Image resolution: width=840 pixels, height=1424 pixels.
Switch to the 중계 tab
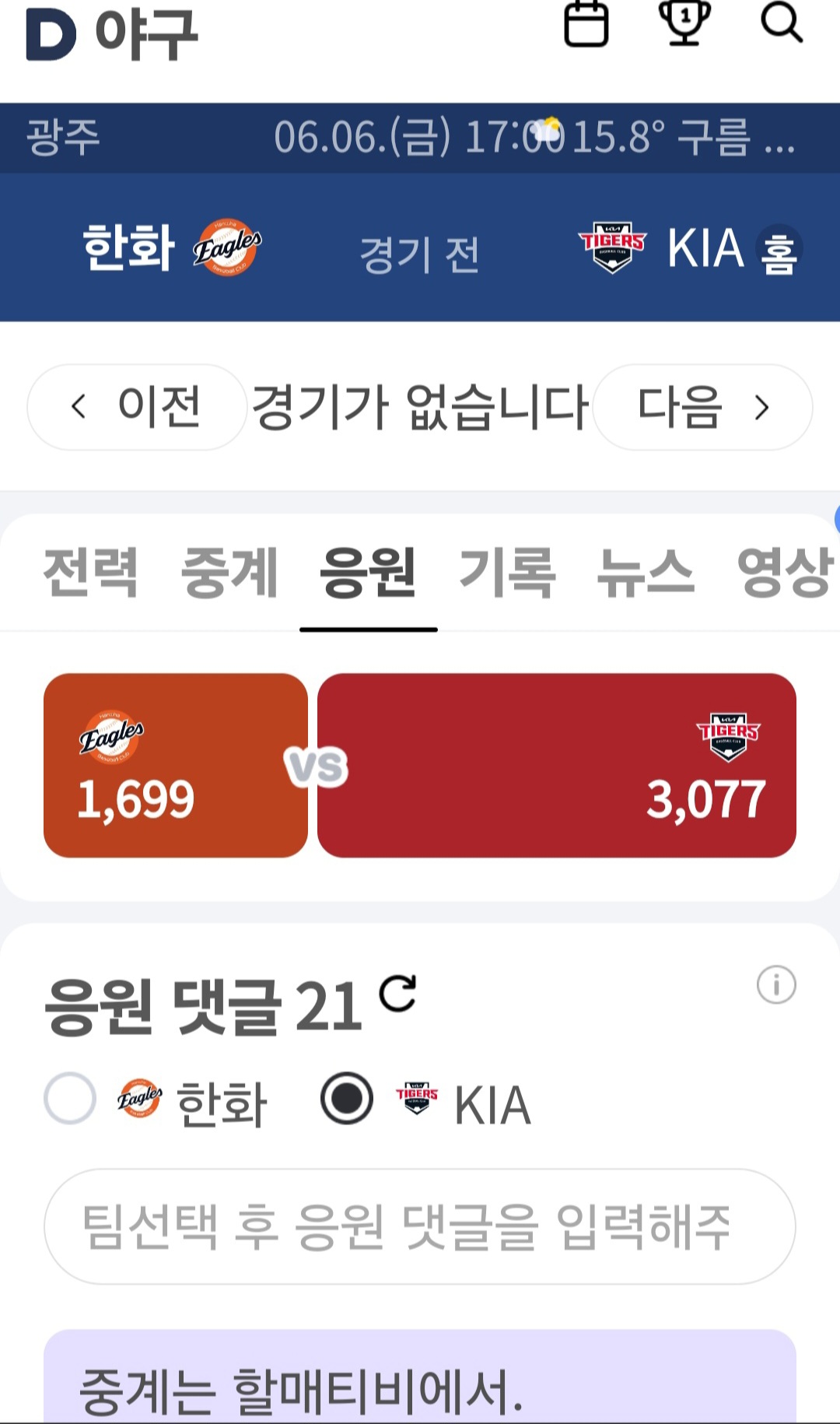point(229,573)
